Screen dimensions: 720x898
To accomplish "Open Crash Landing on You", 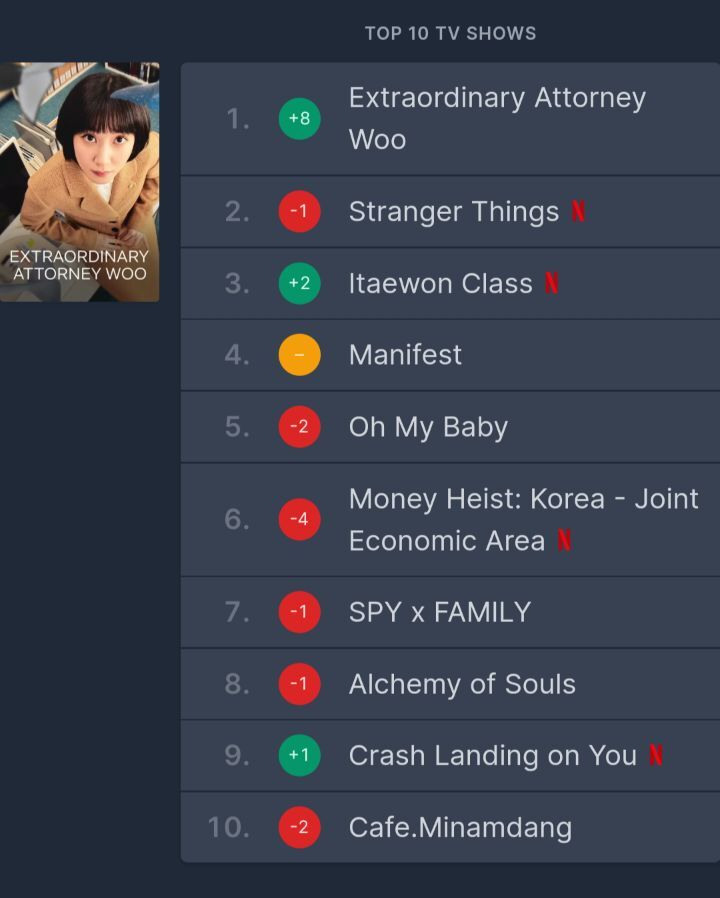I will click(x=492, y=756).
